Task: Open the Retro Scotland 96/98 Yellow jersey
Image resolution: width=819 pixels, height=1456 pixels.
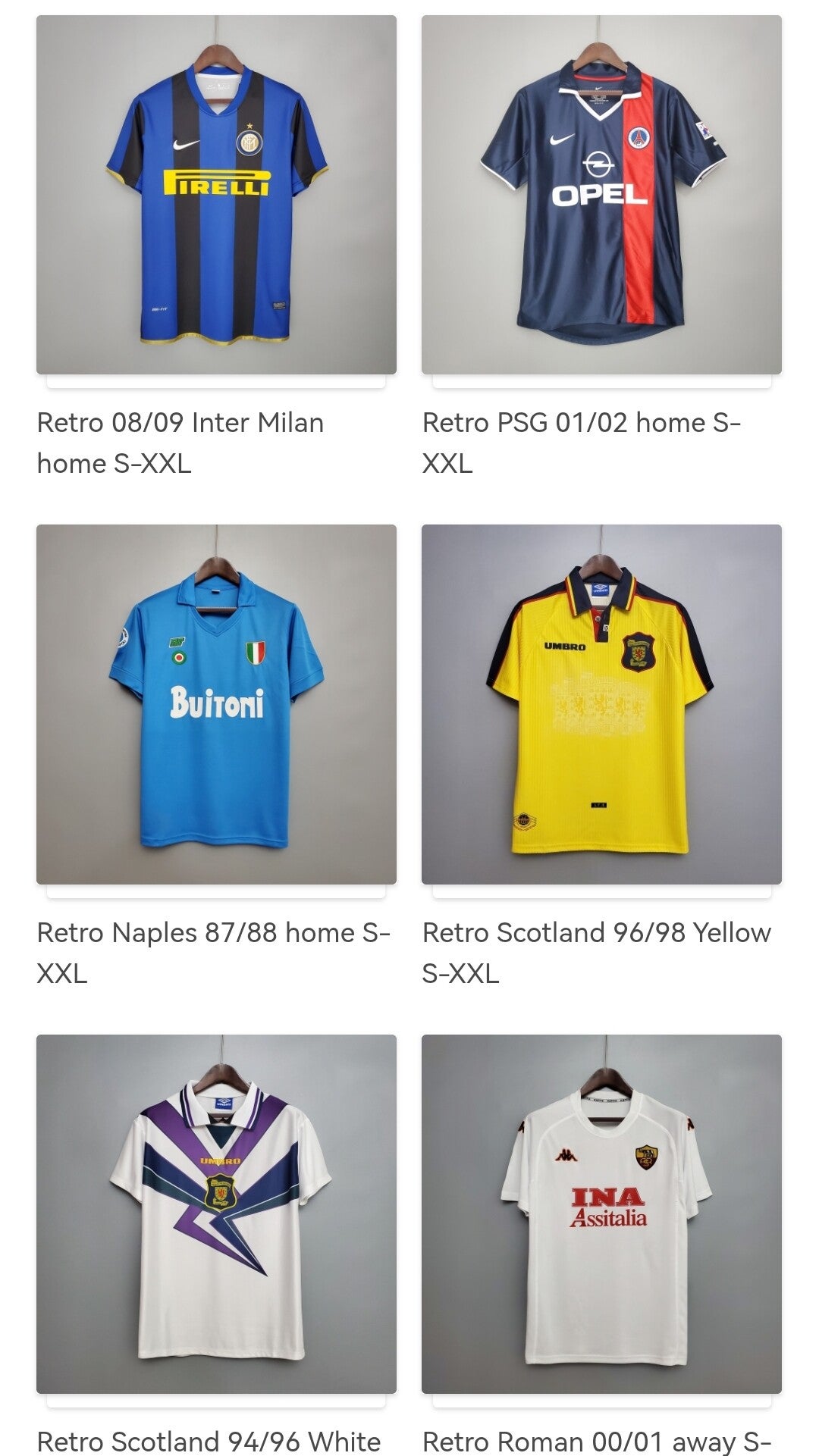Action: (x=601, y=704)
